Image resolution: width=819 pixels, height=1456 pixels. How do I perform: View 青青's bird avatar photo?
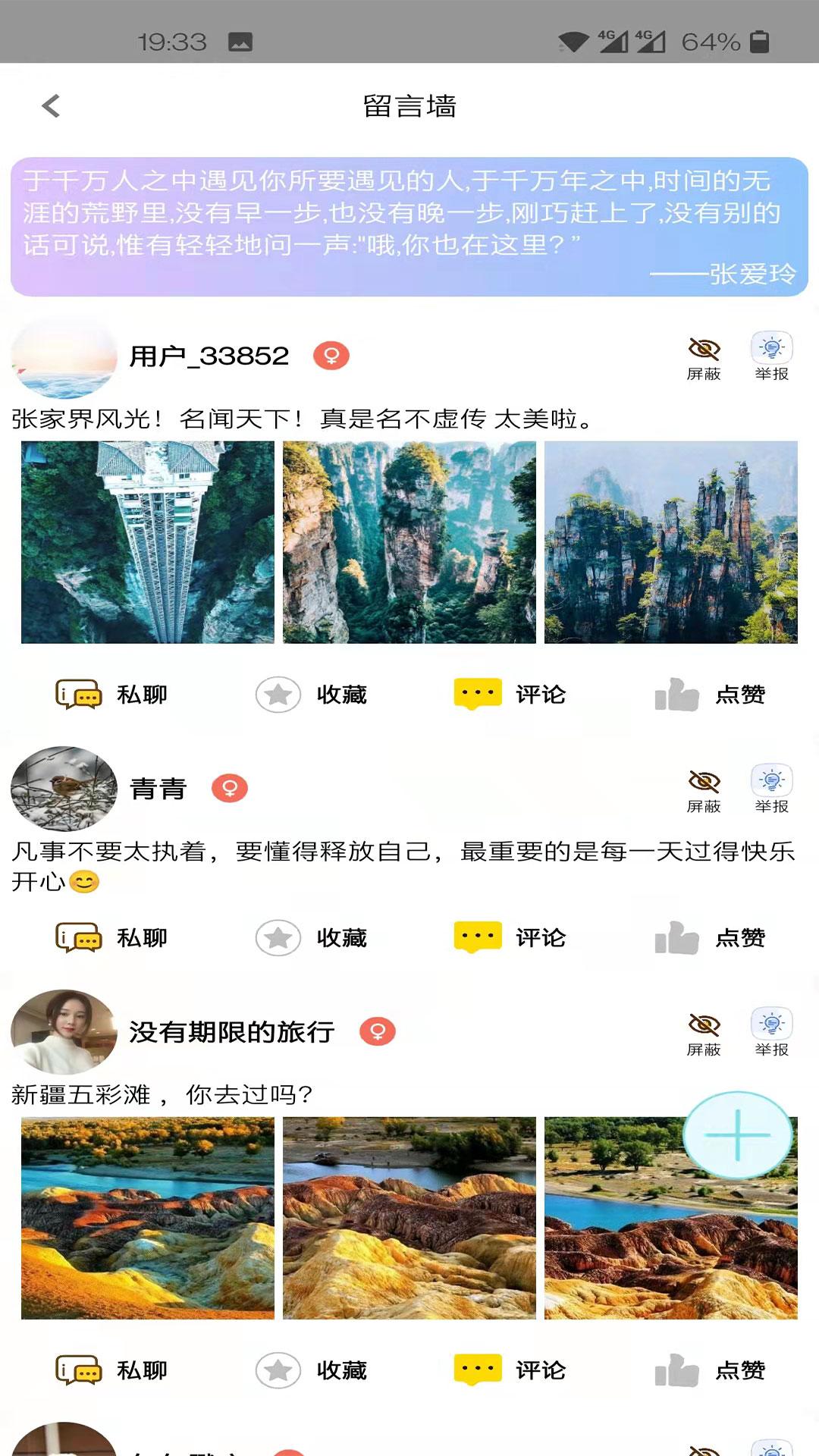(x=64, y=789)
